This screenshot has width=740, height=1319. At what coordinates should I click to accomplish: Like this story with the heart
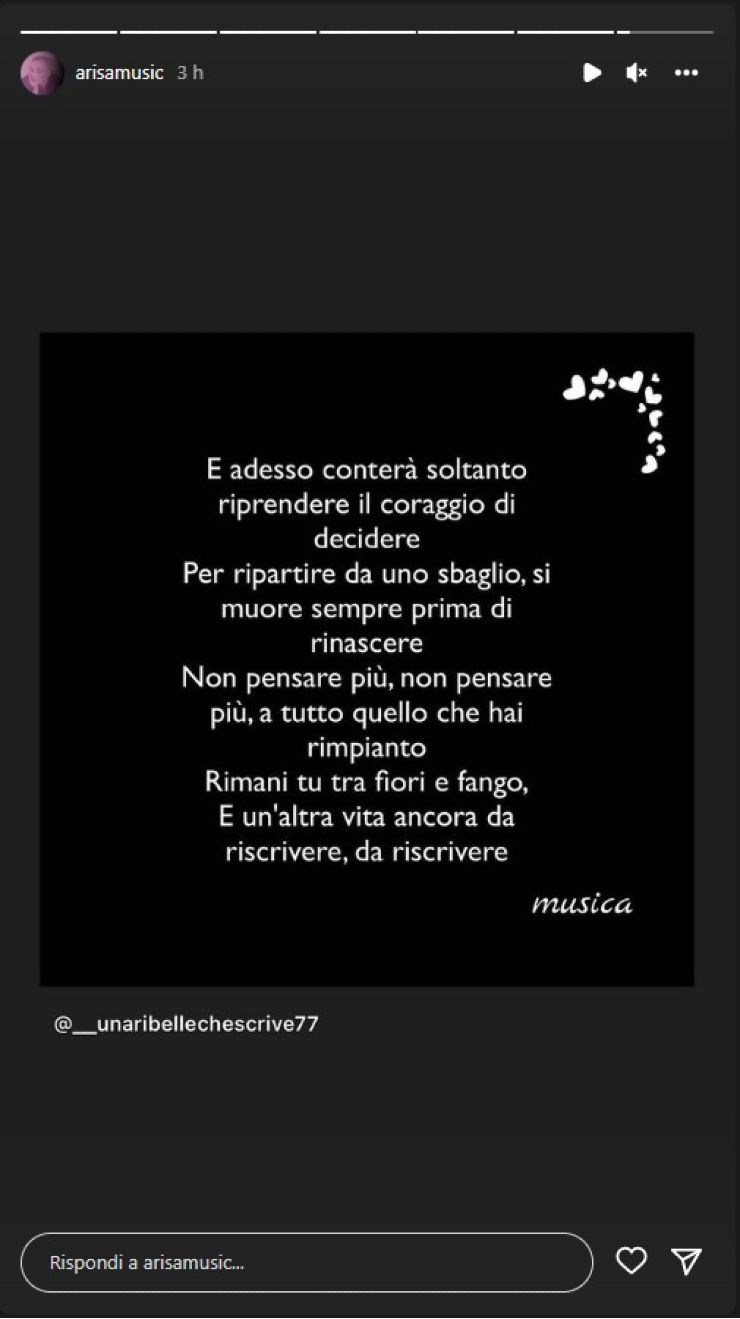[x=631, y=1261]
